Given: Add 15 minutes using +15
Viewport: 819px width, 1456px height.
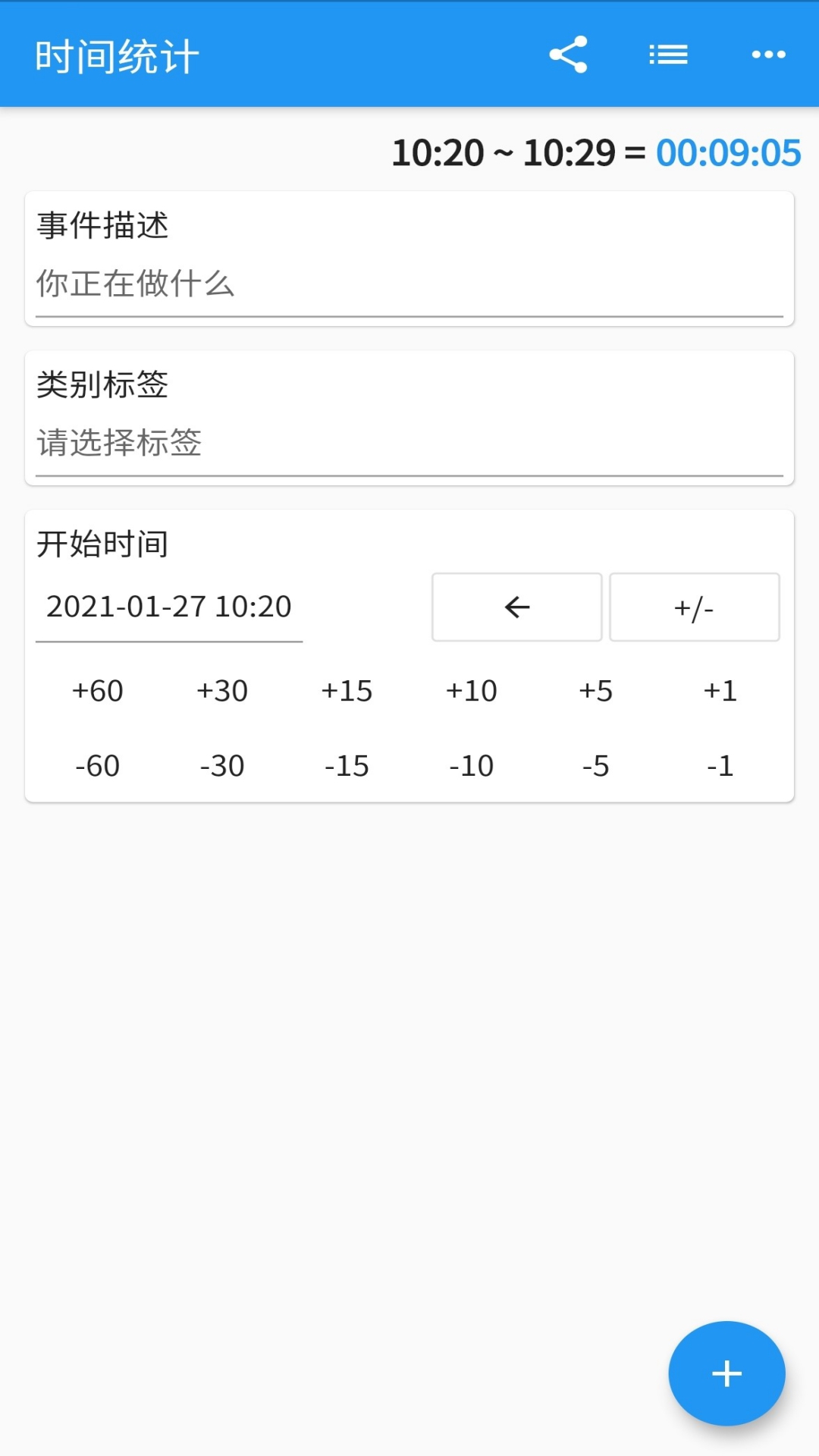Looking at the screenshot, I should point(347,690).
